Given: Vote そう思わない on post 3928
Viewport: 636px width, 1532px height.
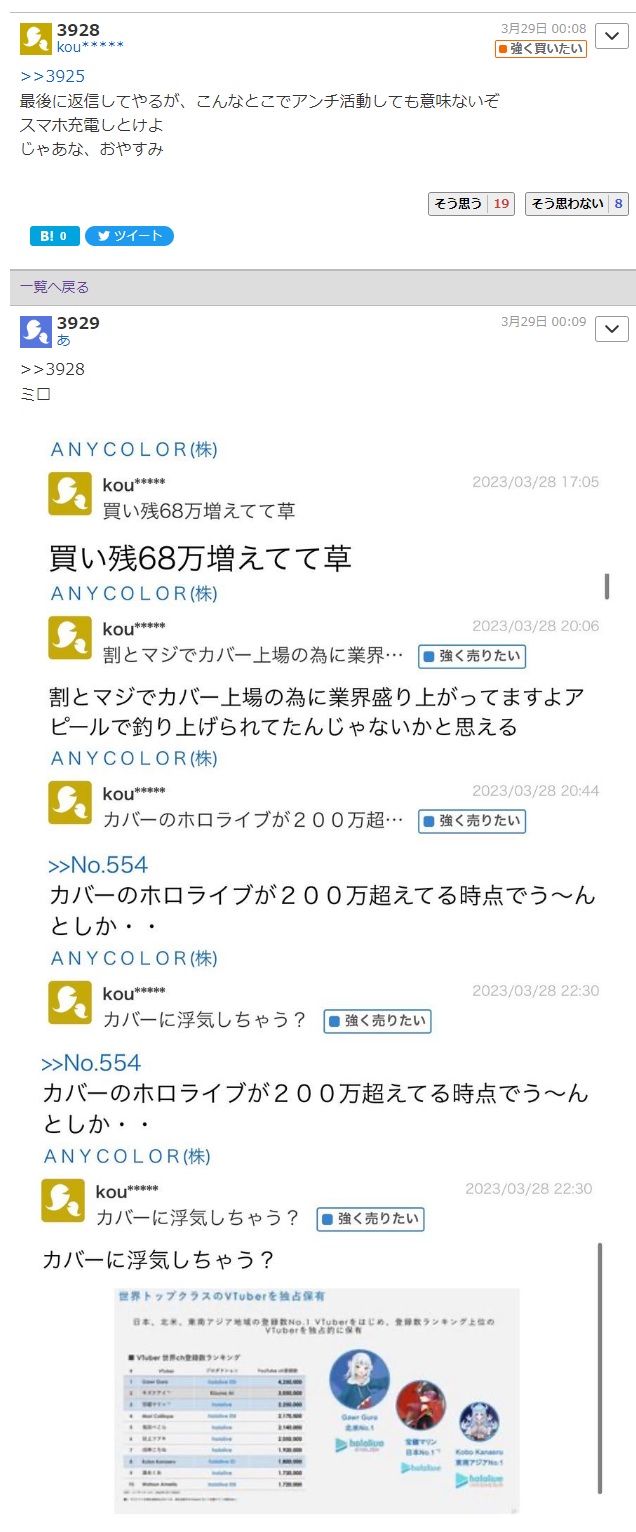Looking at the screenshot, I should point(576,204).
